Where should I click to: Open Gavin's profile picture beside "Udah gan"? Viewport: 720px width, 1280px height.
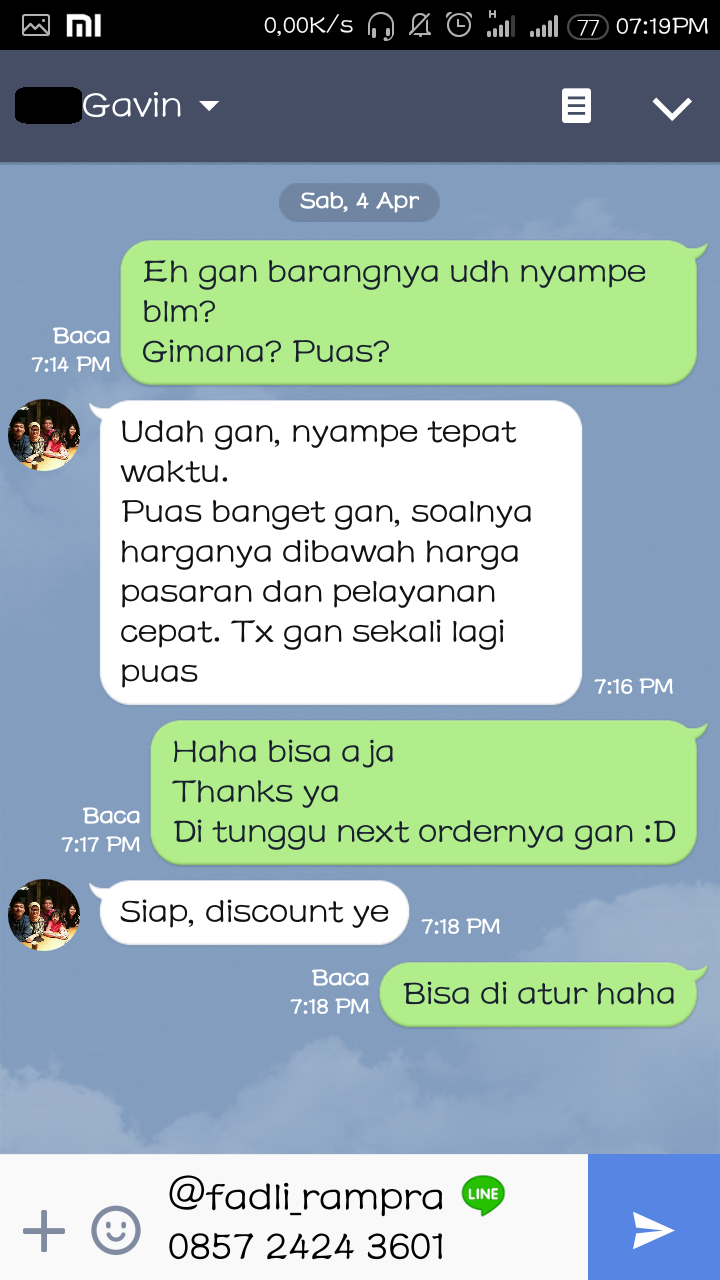coord(44,435)
